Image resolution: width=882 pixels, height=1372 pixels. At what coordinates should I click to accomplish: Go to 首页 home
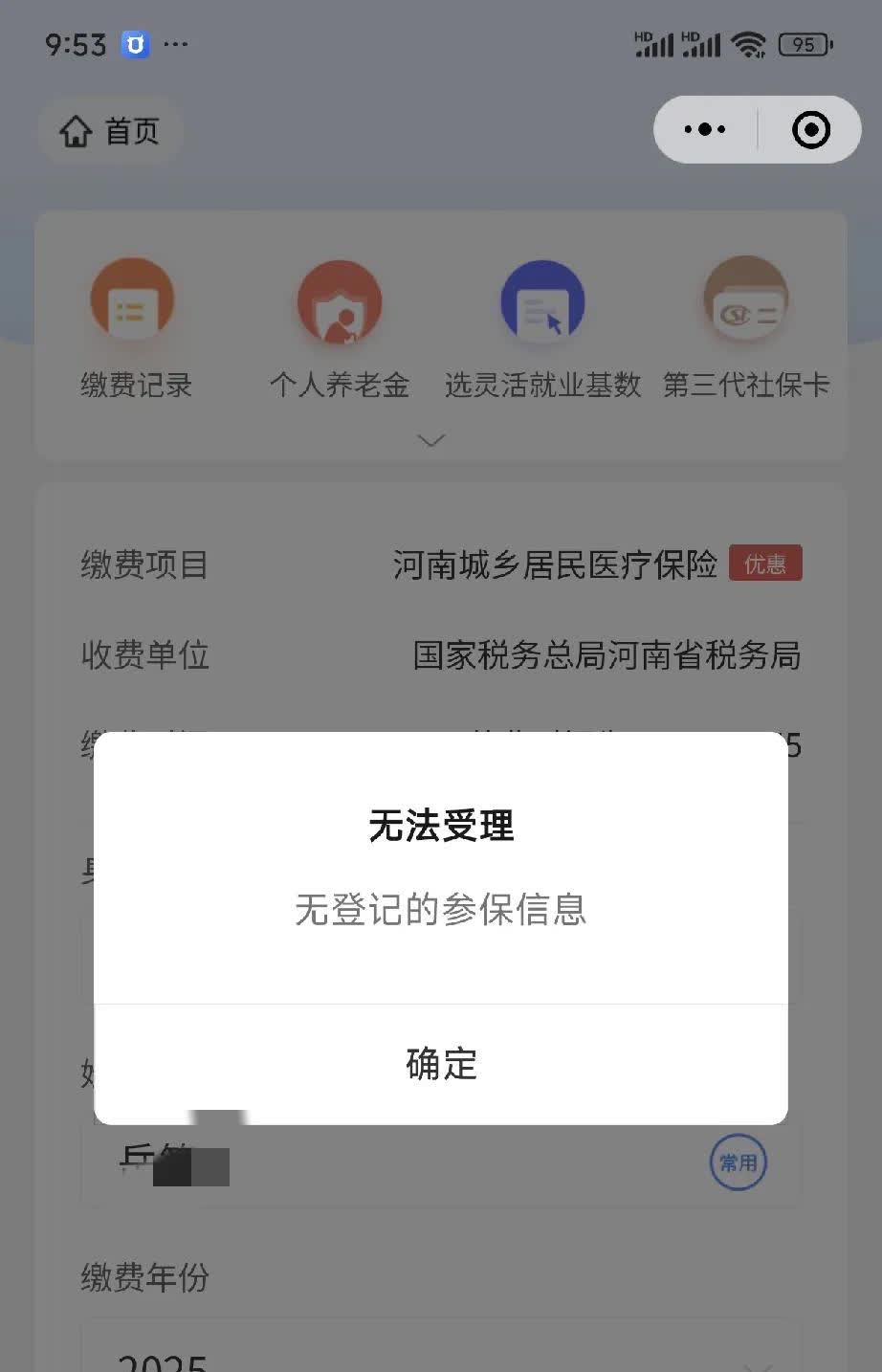click(110, 131)
